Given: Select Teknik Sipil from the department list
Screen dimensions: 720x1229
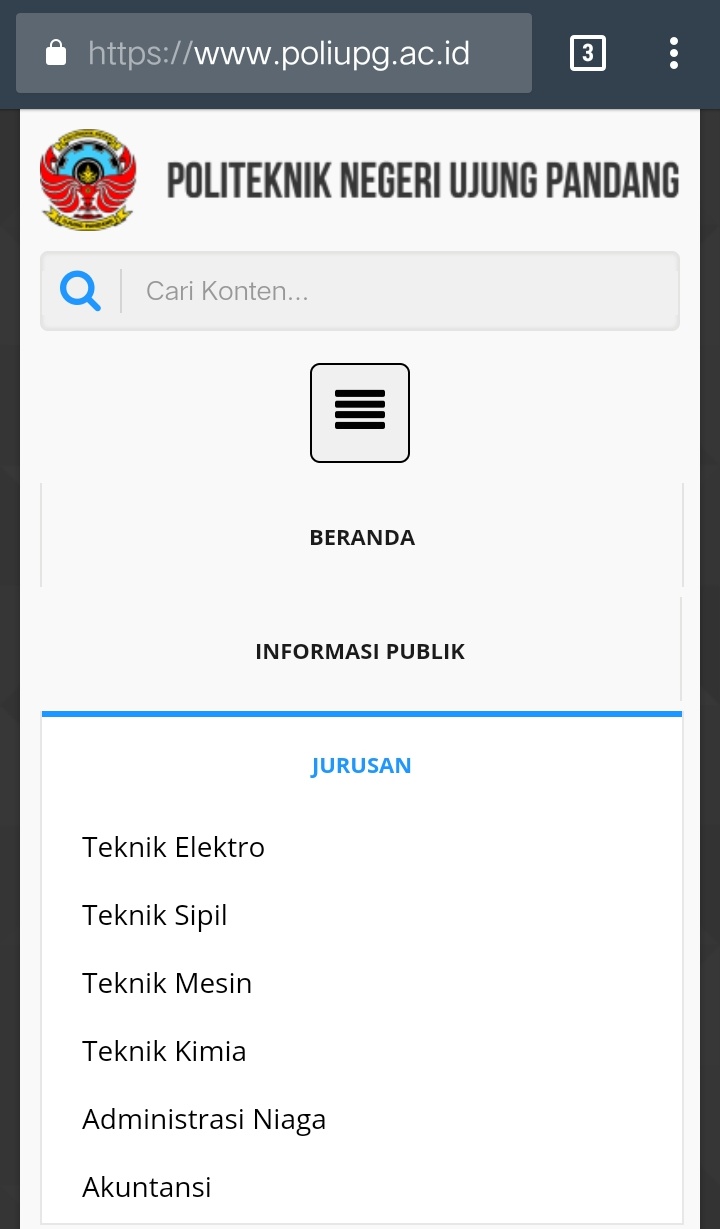Looking at the screenshot, I should tap(154, 915).
